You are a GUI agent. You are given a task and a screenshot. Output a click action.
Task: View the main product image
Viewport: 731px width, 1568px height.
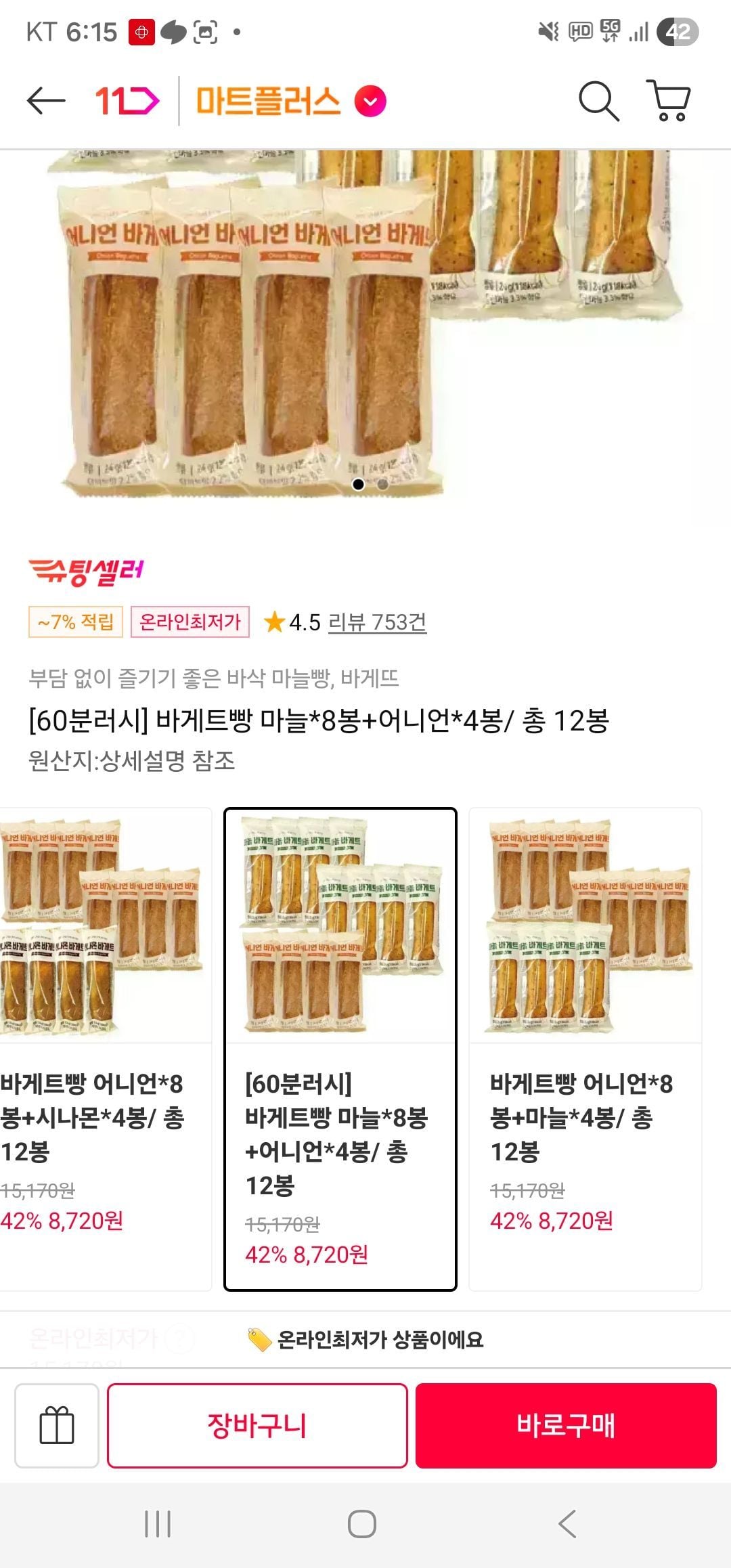[x=365, y=325]
